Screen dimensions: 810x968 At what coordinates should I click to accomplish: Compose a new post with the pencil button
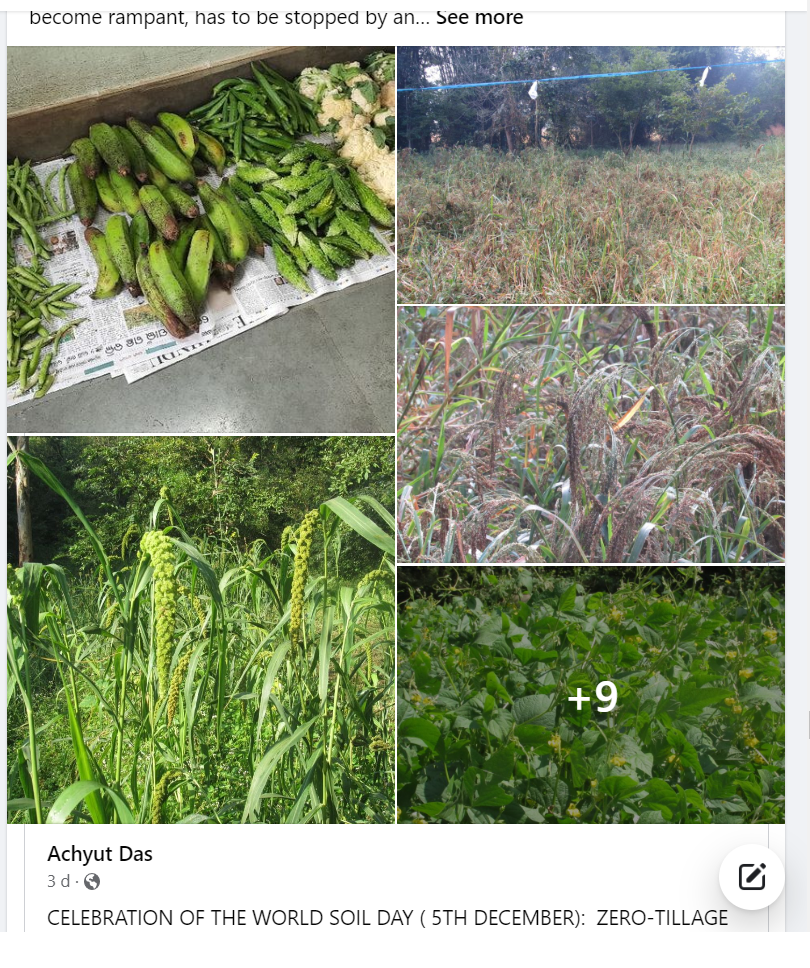[x=751, y=877]
